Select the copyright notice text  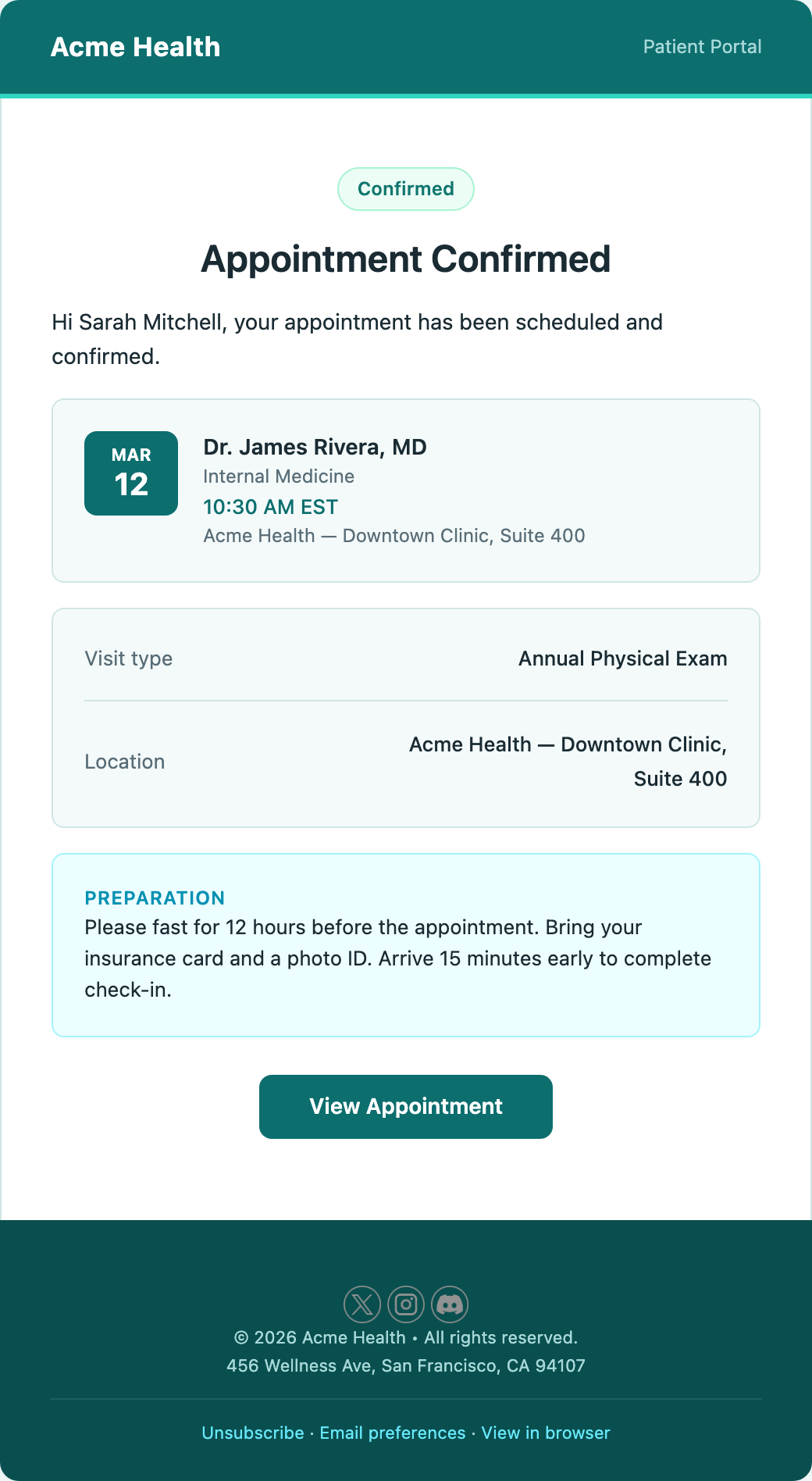(405, 1337)
